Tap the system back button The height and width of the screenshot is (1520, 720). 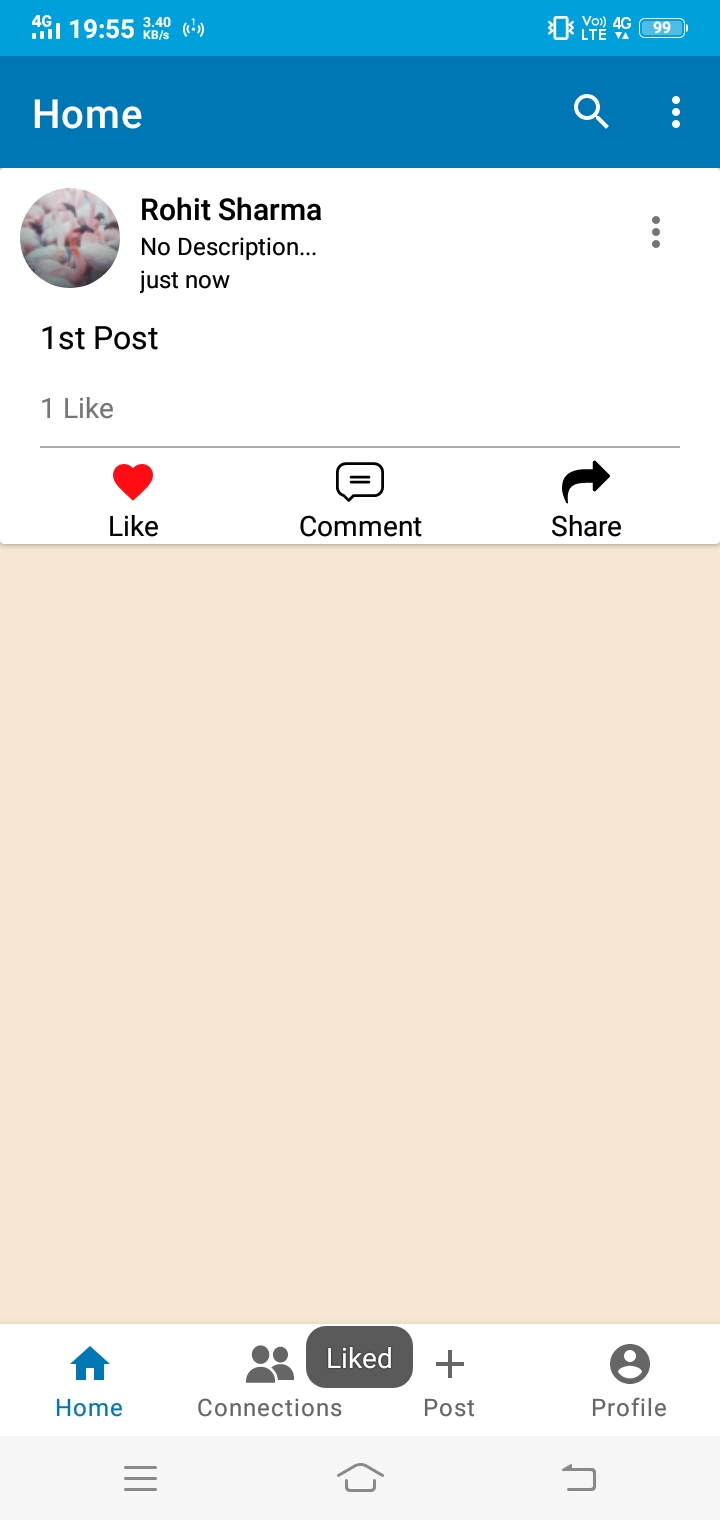coord(579,1478)
